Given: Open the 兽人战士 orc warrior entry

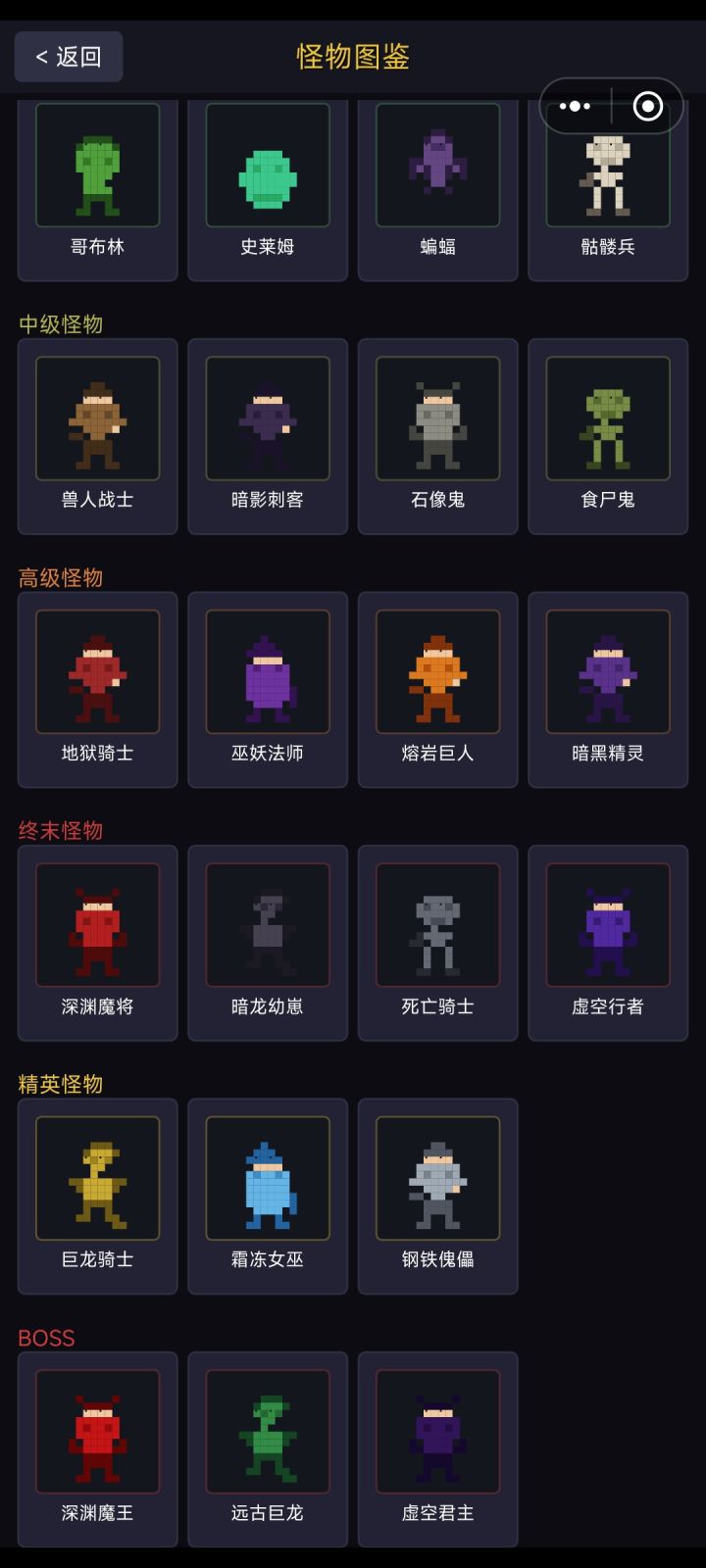Looking at the screenshot, I should coord(97,416).
